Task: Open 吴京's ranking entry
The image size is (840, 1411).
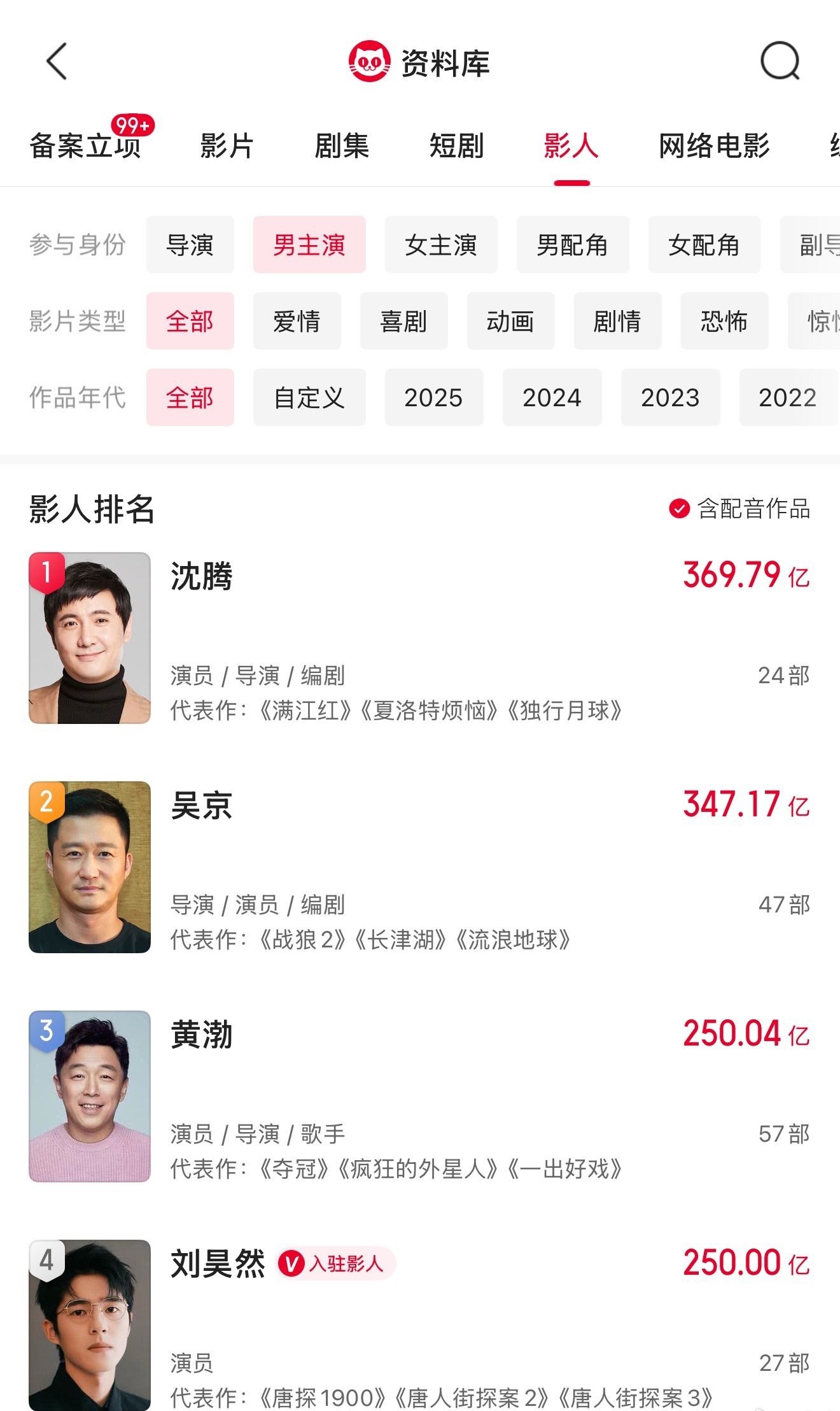Action: [x=420, y=867]
